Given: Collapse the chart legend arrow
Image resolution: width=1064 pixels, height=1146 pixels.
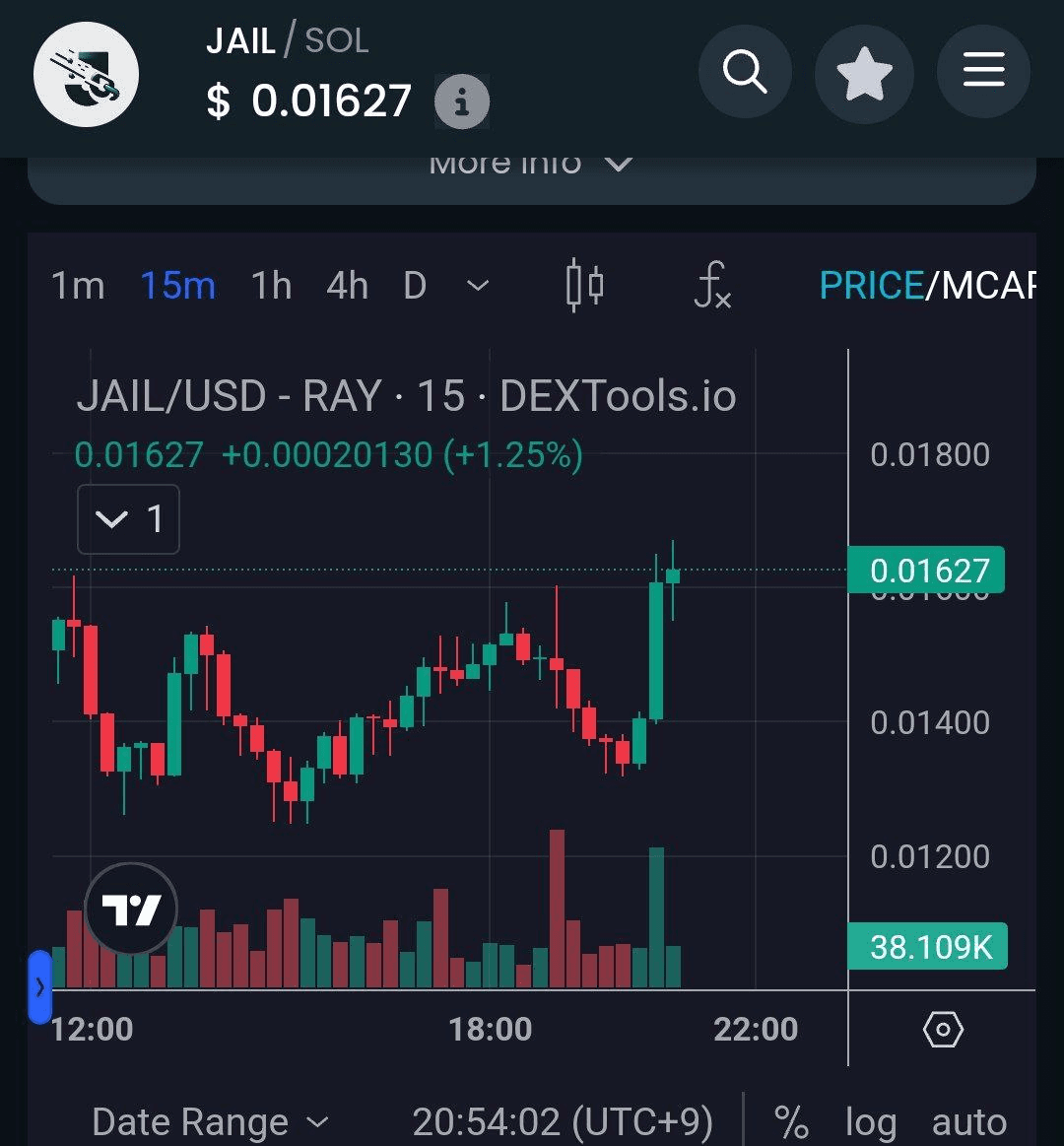Looking at the screenshot, I should (111, 519).
